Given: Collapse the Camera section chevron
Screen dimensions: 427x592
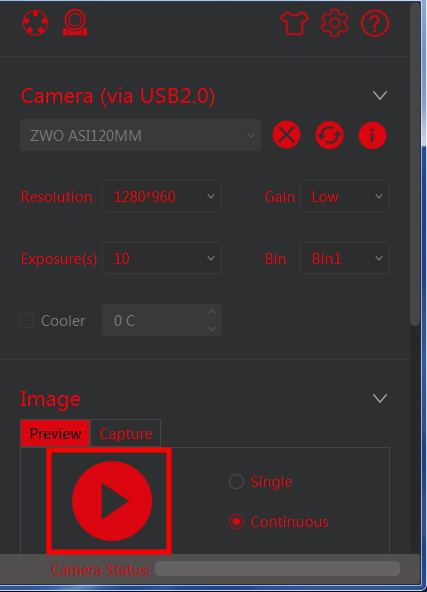Looking at the screenshot, I should 380,95.
